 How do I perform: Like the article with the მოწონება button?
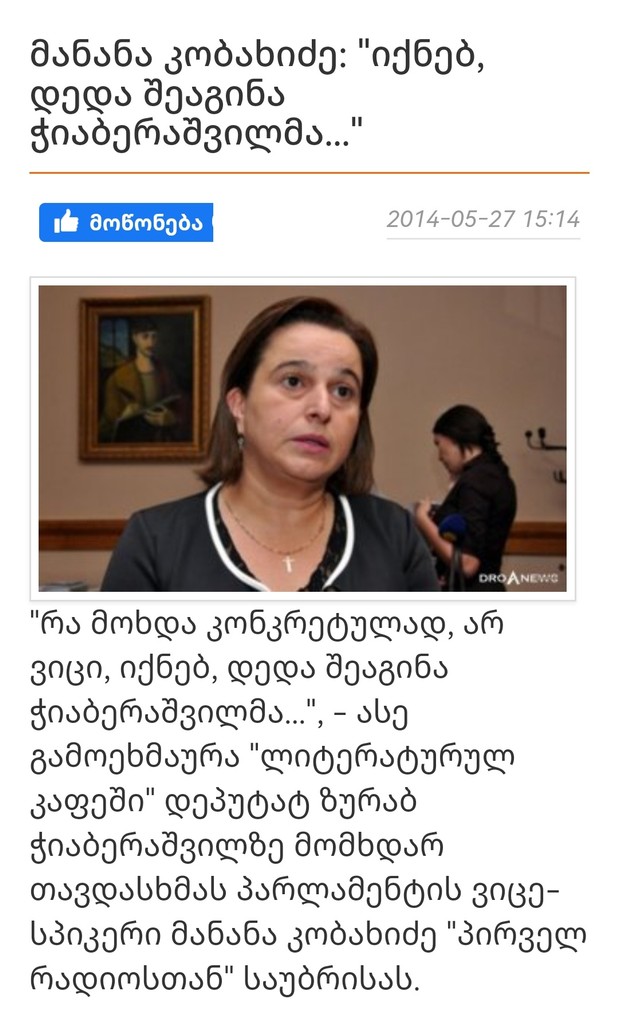click(x=126, y=222)
